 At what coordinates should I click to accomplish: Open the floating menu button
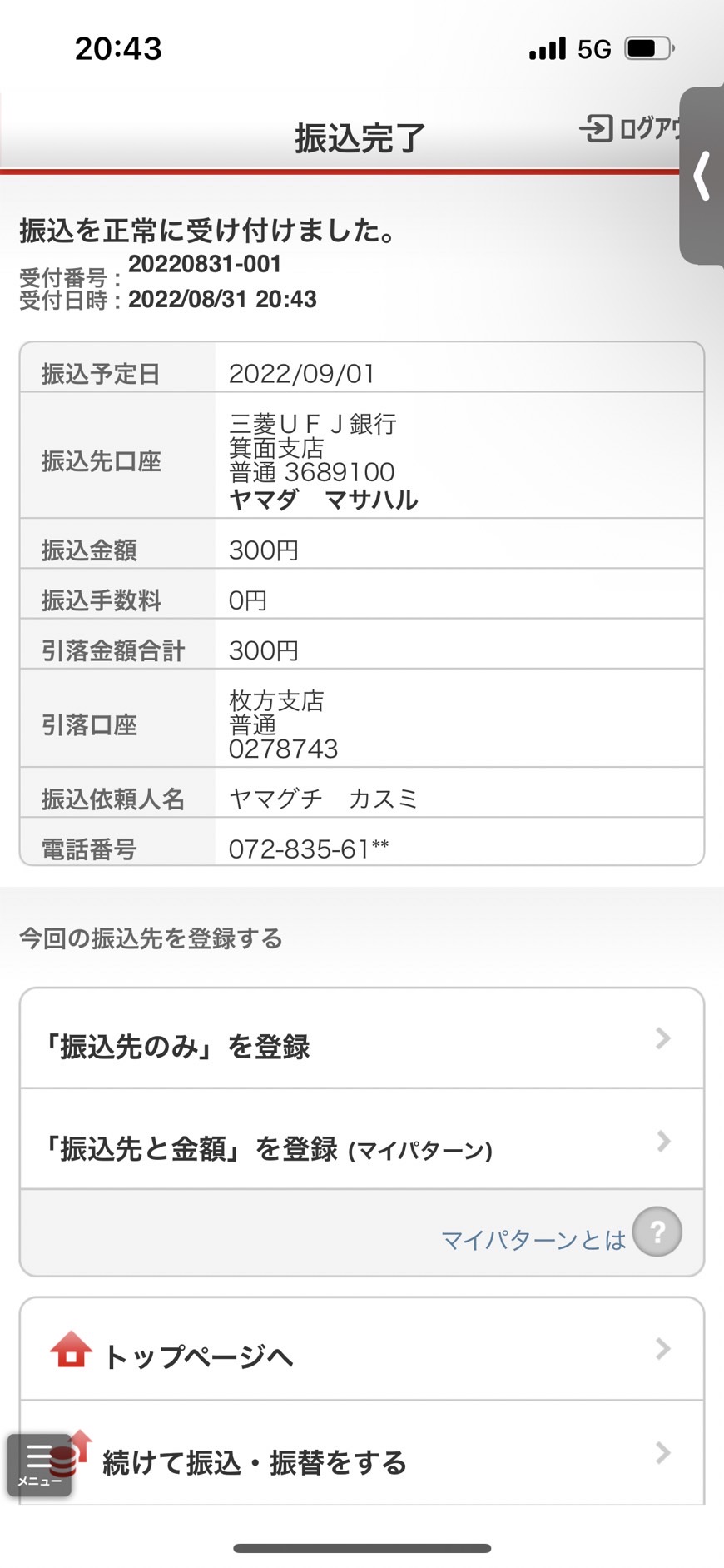click(x=39, y=1465)
